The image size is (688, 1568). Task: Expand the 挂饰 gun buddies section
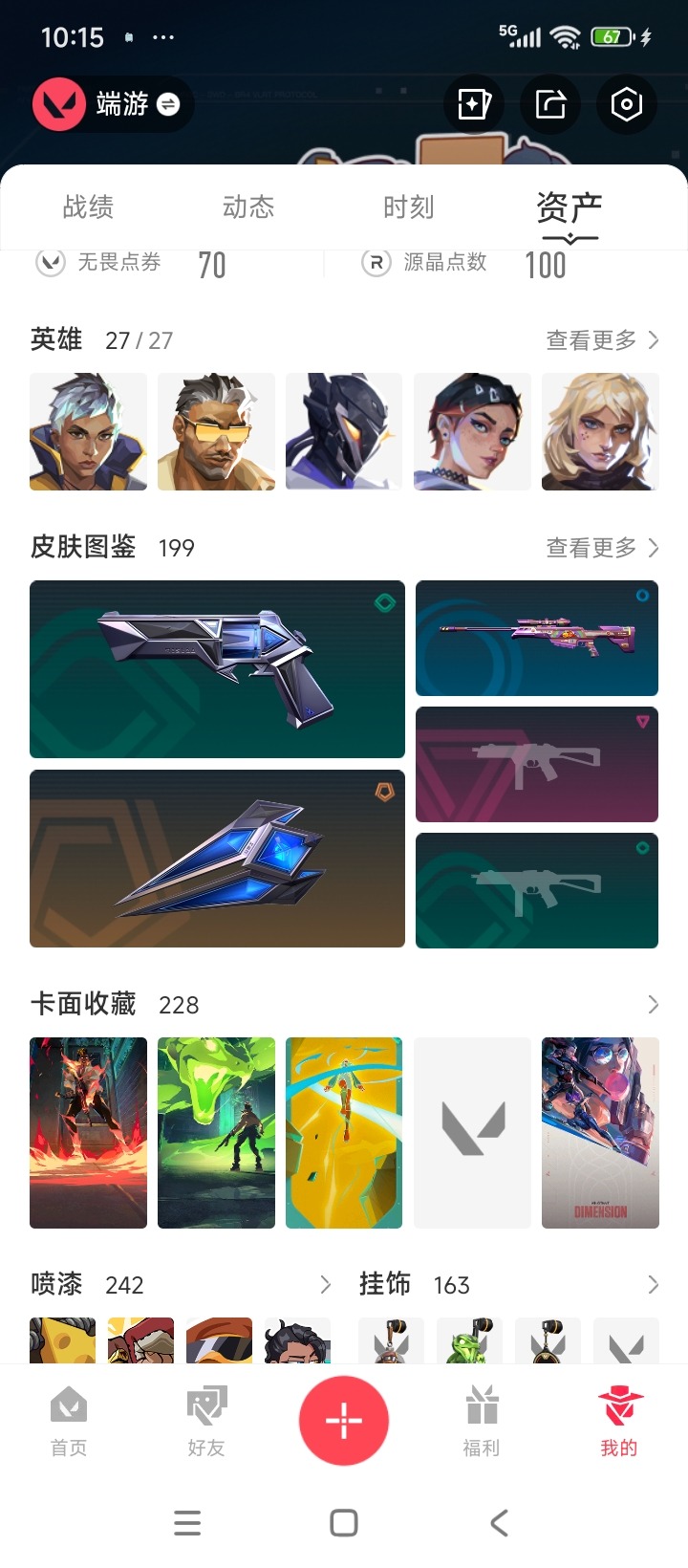tap(653, 1284)
